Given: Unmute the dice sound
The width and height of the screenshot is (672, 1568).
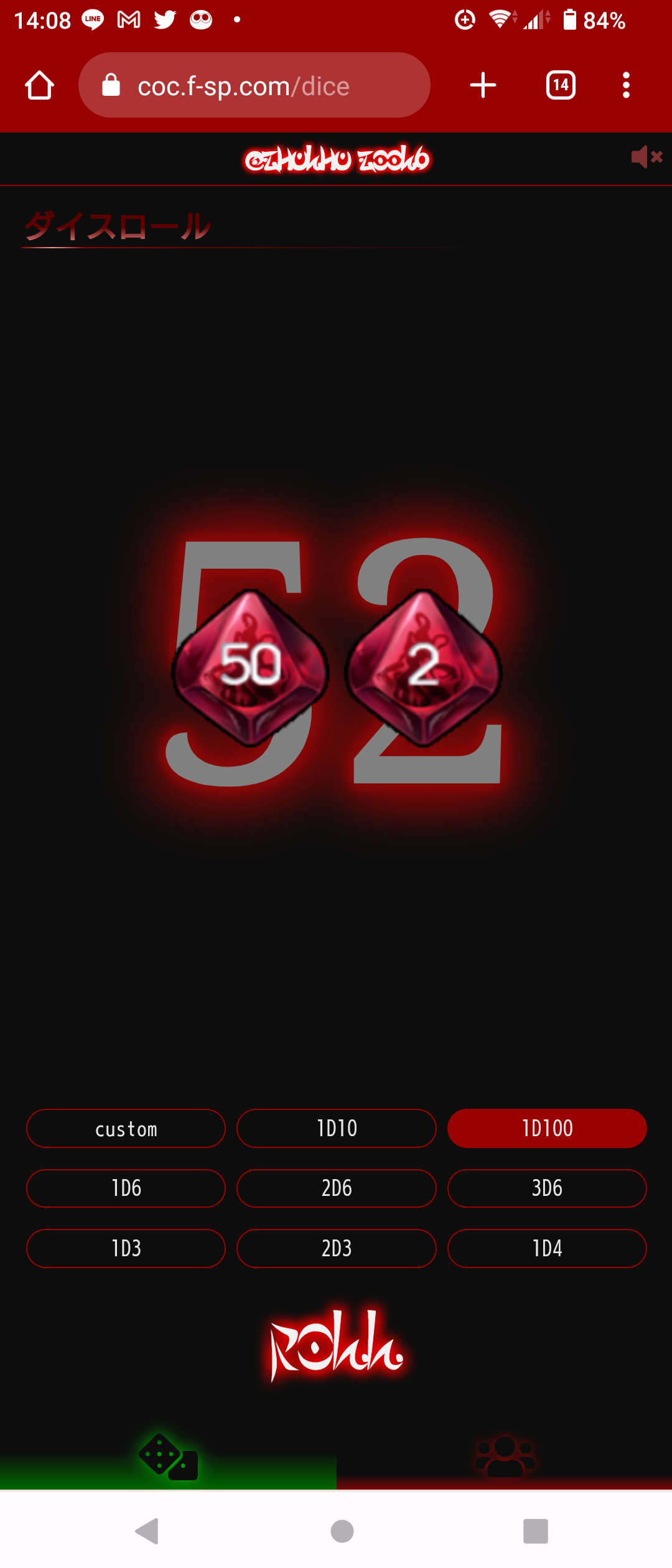Looking at the screenshot, I should click(x=646, y=157).
